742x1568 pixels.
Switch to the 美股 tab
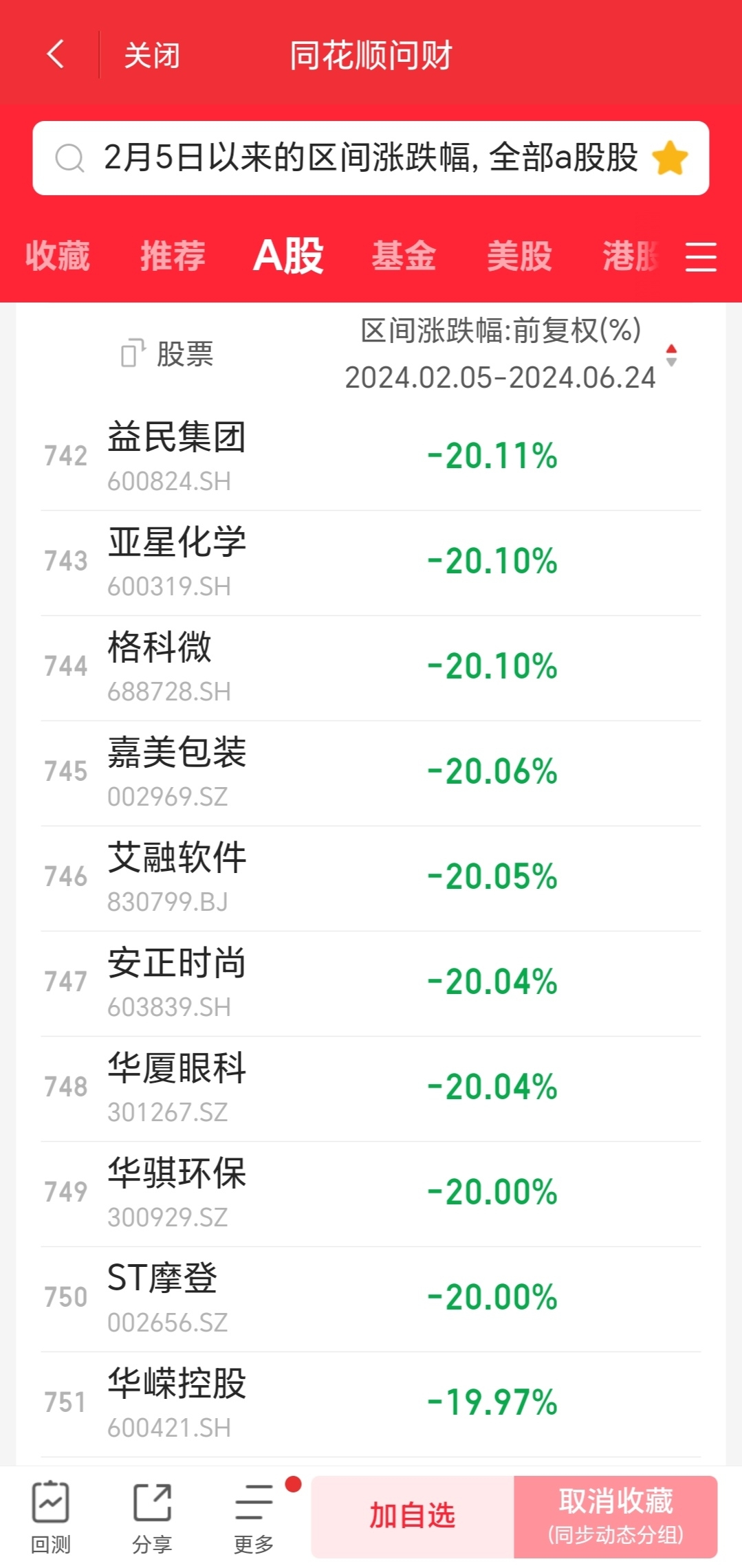[x=519, y=256]
